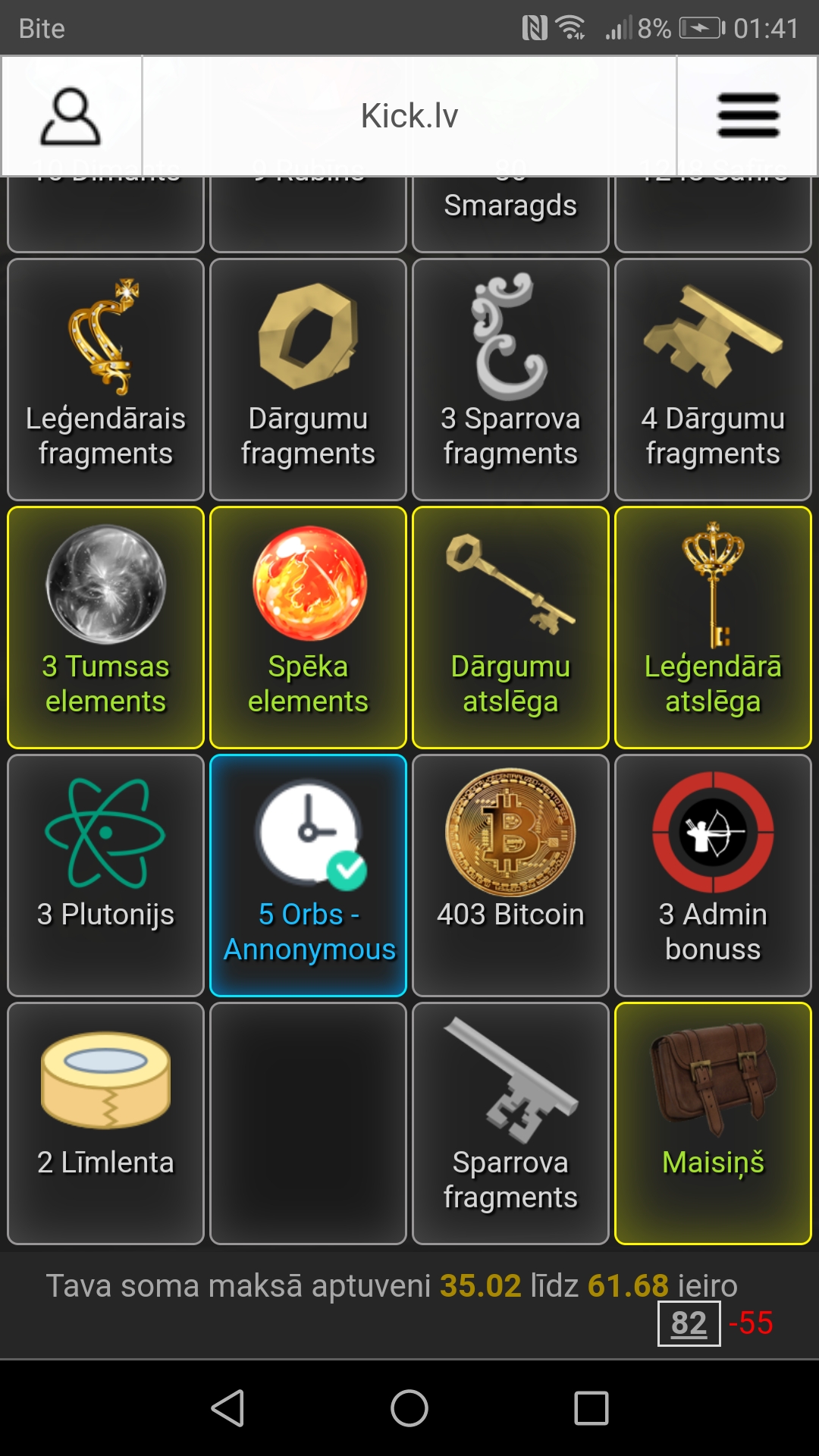
Task: Select the 3 Admin bonuss tile
Action: pyautogui.click(x=713, y=875)
